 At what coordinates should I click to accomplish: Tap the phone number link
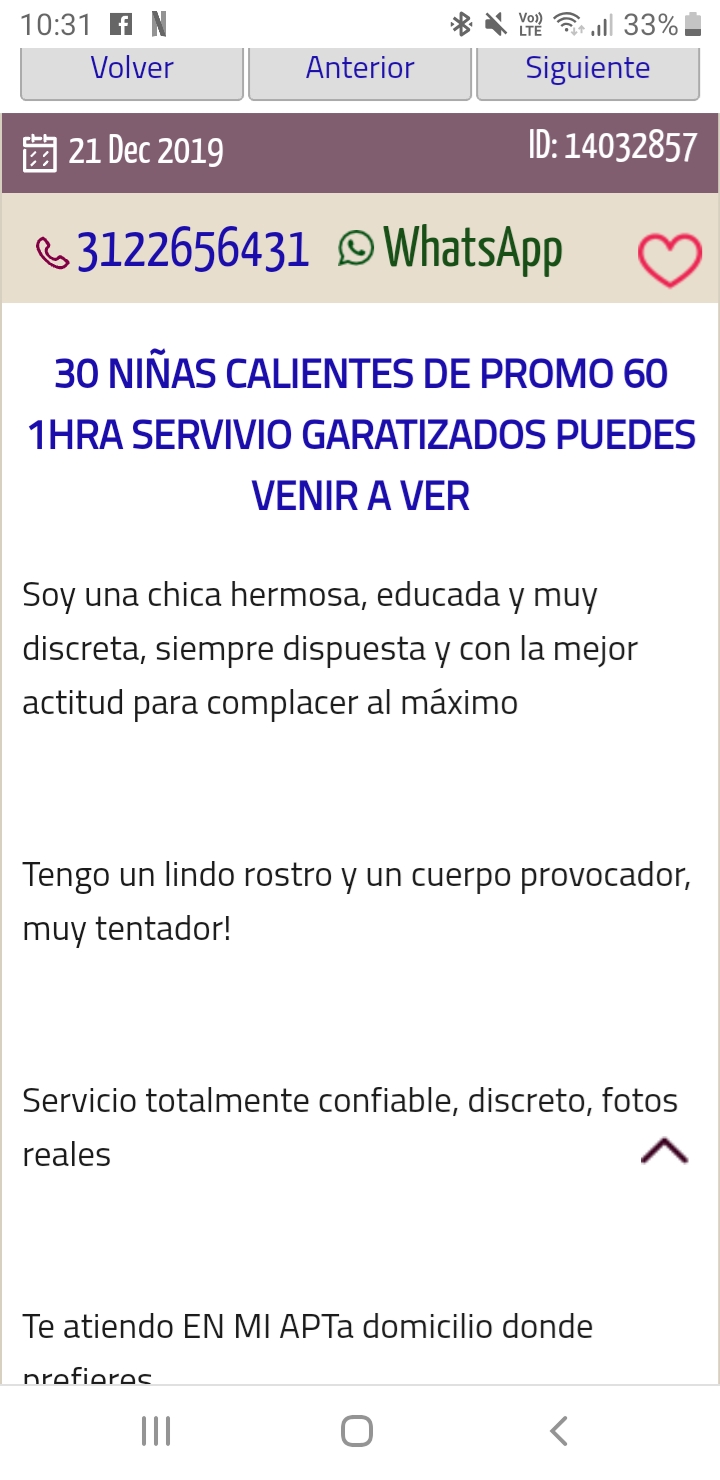coord(172,250)
